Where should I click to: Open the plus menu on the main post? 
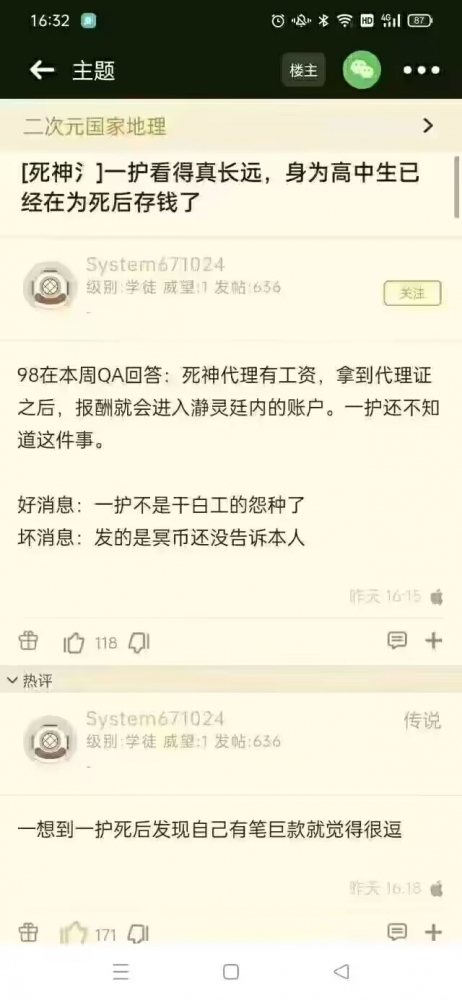433,640
